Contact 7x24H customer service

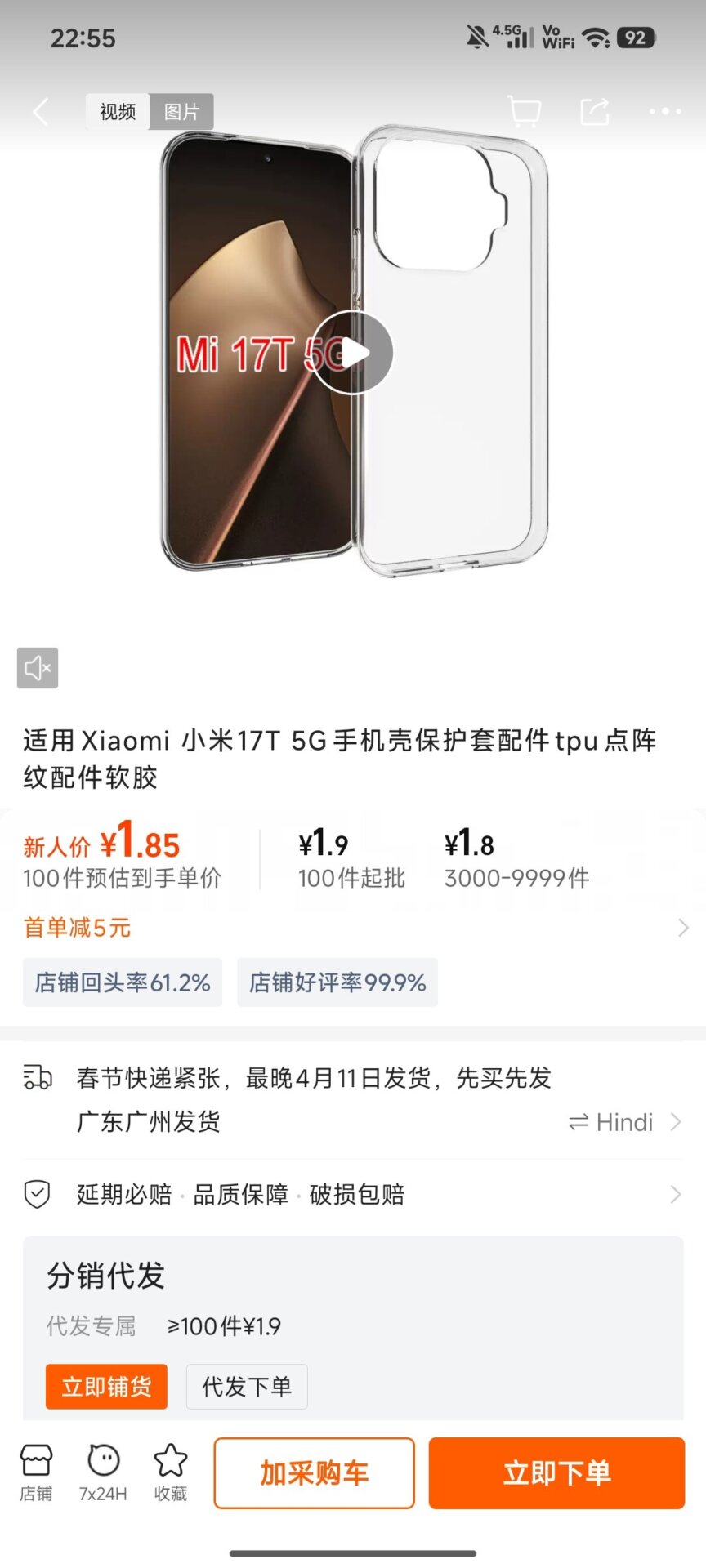point(103,1472)
